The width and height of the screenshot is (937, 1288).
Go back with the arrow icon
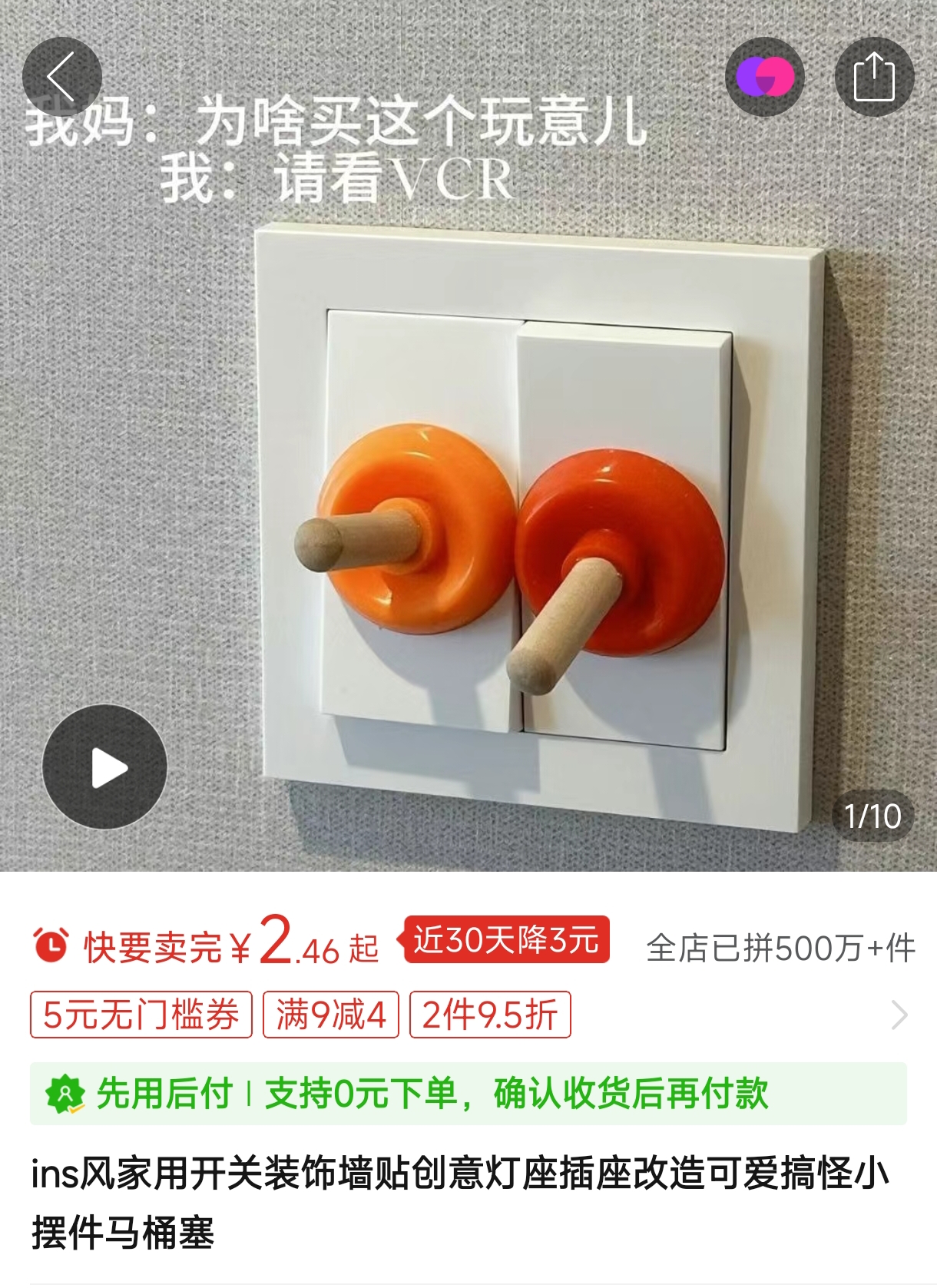[x=61, y=77]
